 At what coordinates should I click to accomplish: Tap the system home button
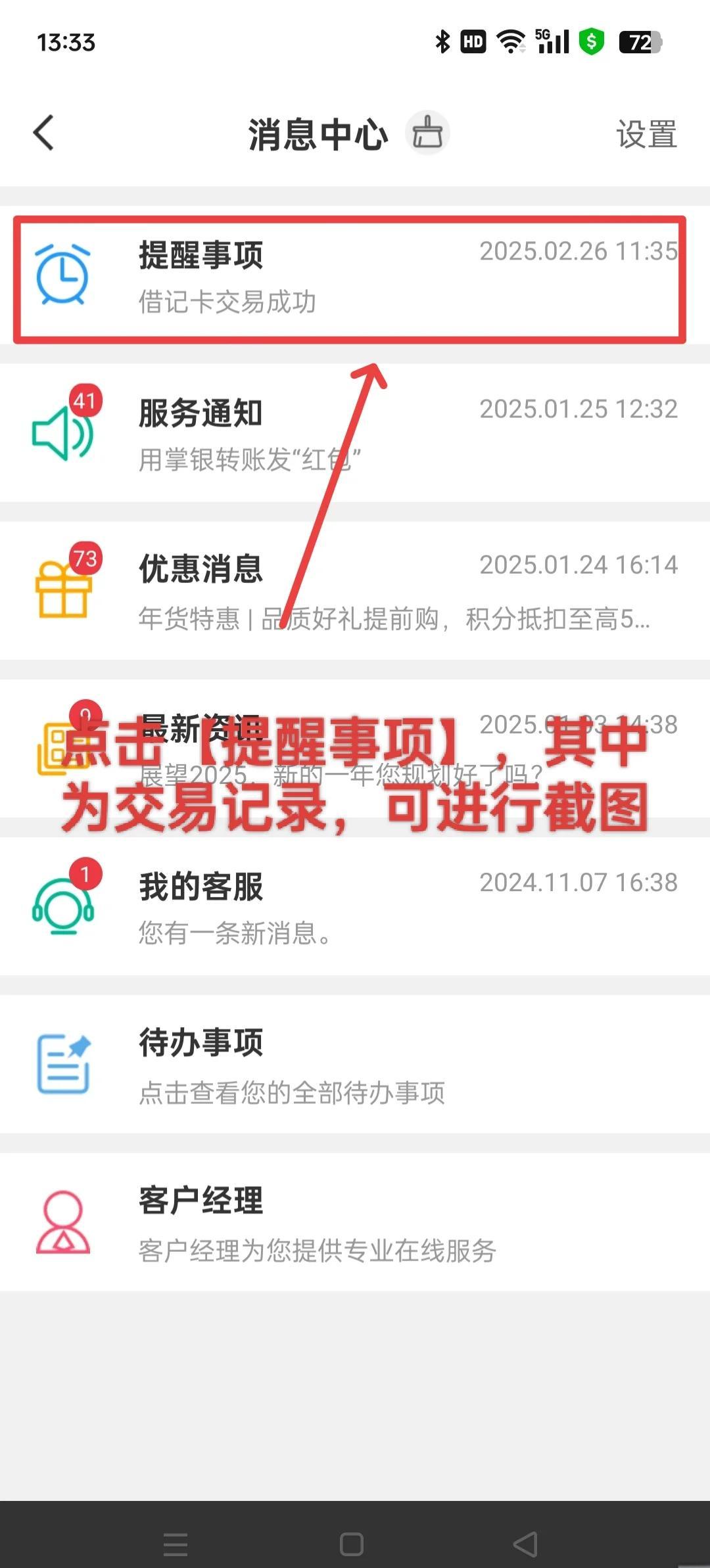pyautogui.click(x=352, y=1544)
